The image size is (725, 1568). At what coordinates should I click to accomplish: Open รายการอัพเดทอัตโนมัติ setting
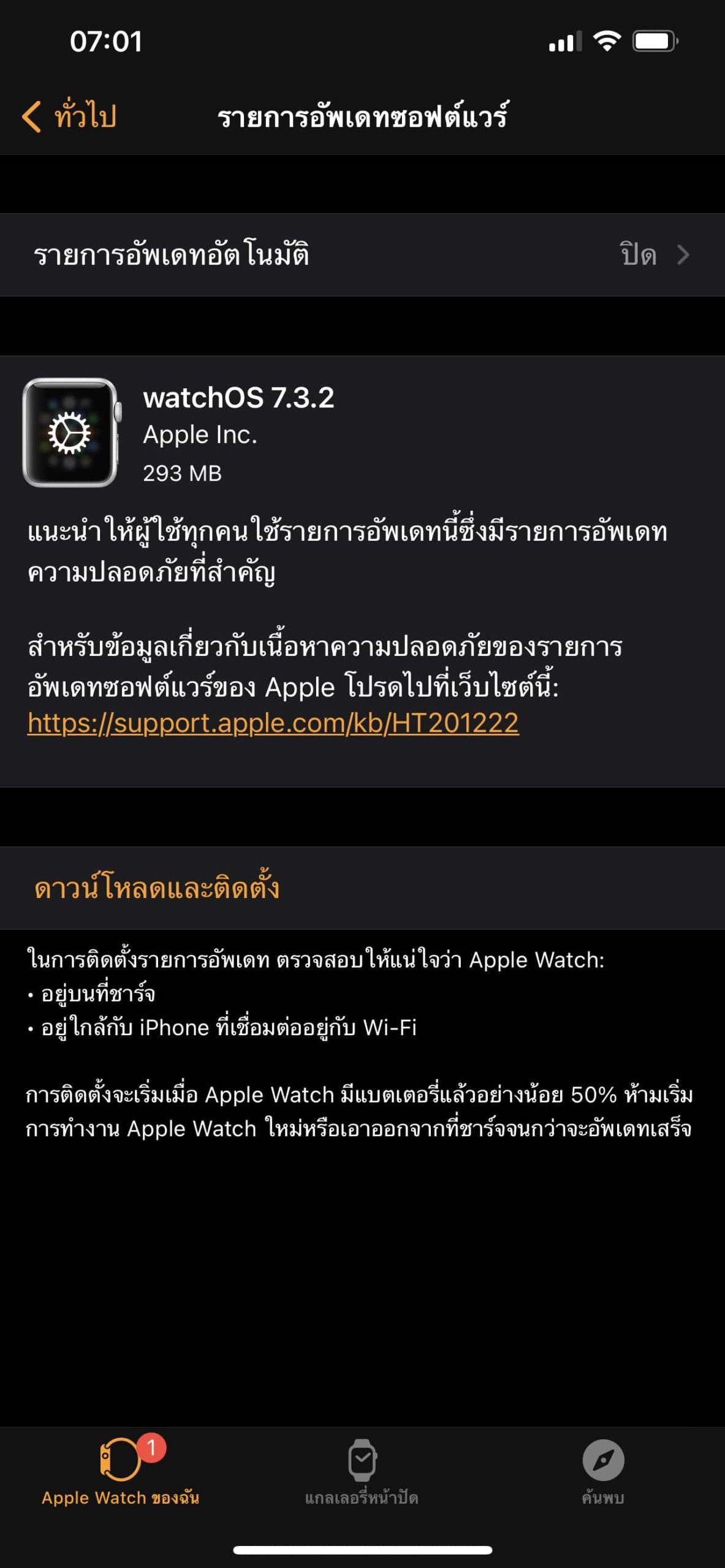362,255
